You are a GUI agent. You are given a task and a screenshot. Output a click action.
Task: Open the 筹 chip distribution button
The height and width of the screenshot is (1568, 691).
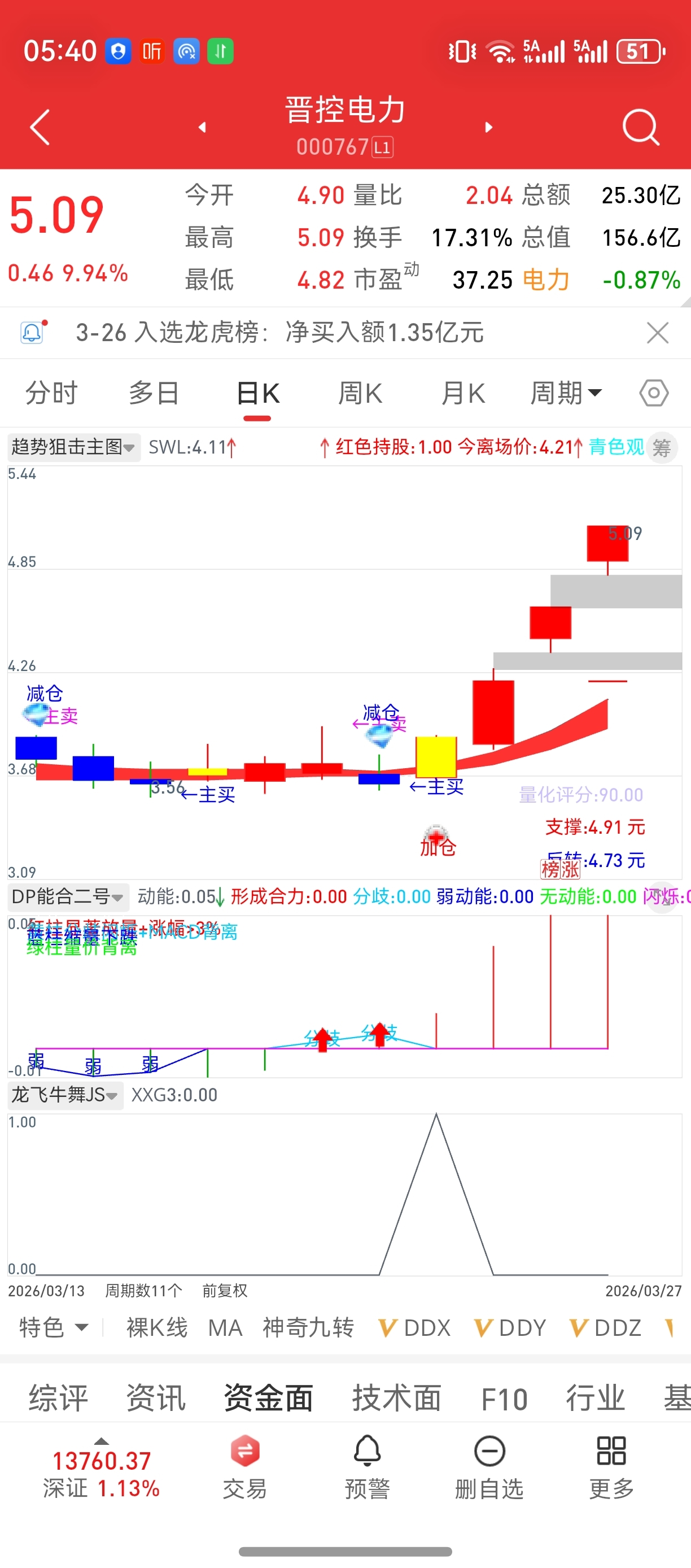(661, 448)
